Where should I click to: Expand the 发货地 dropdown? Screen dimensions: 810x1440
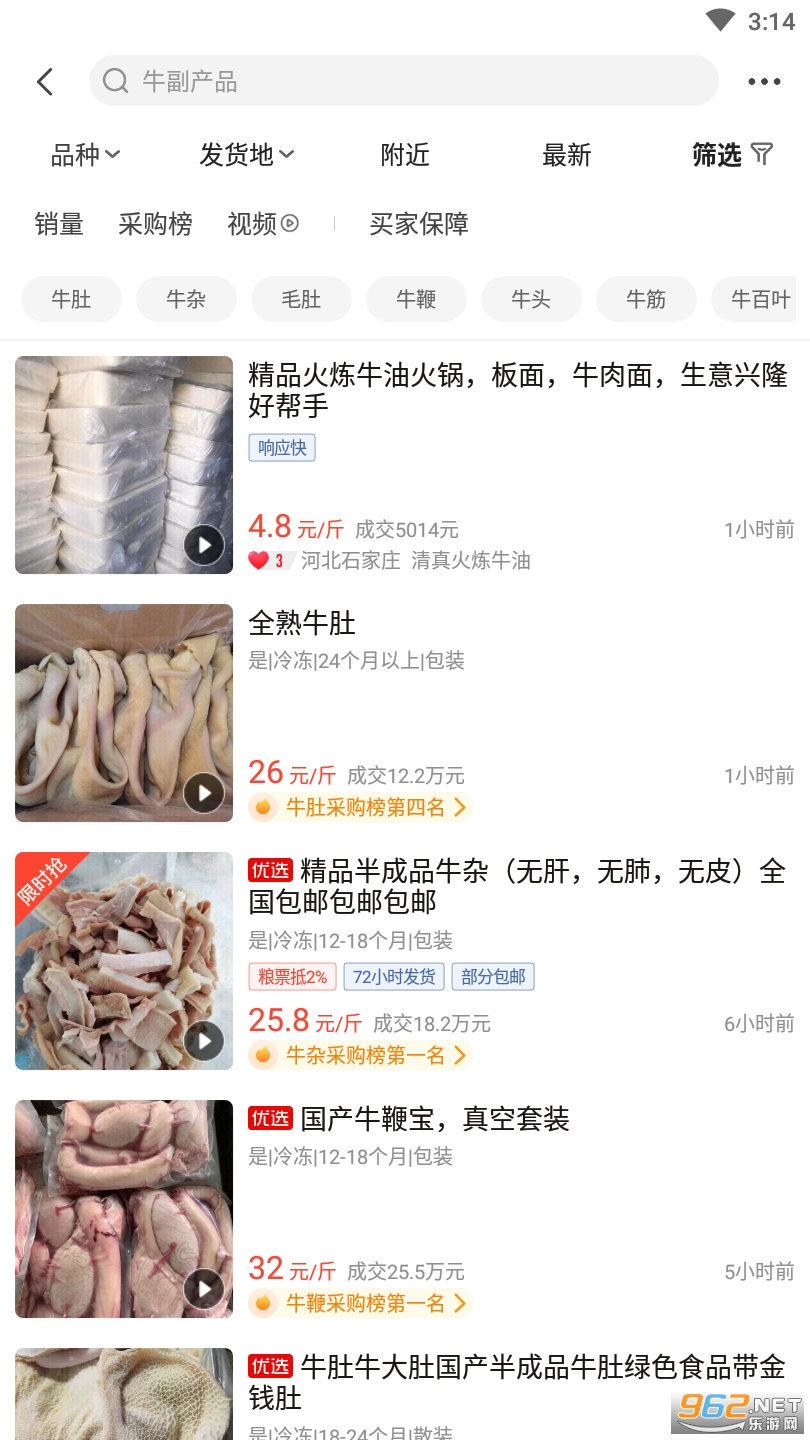coord(246,155)
